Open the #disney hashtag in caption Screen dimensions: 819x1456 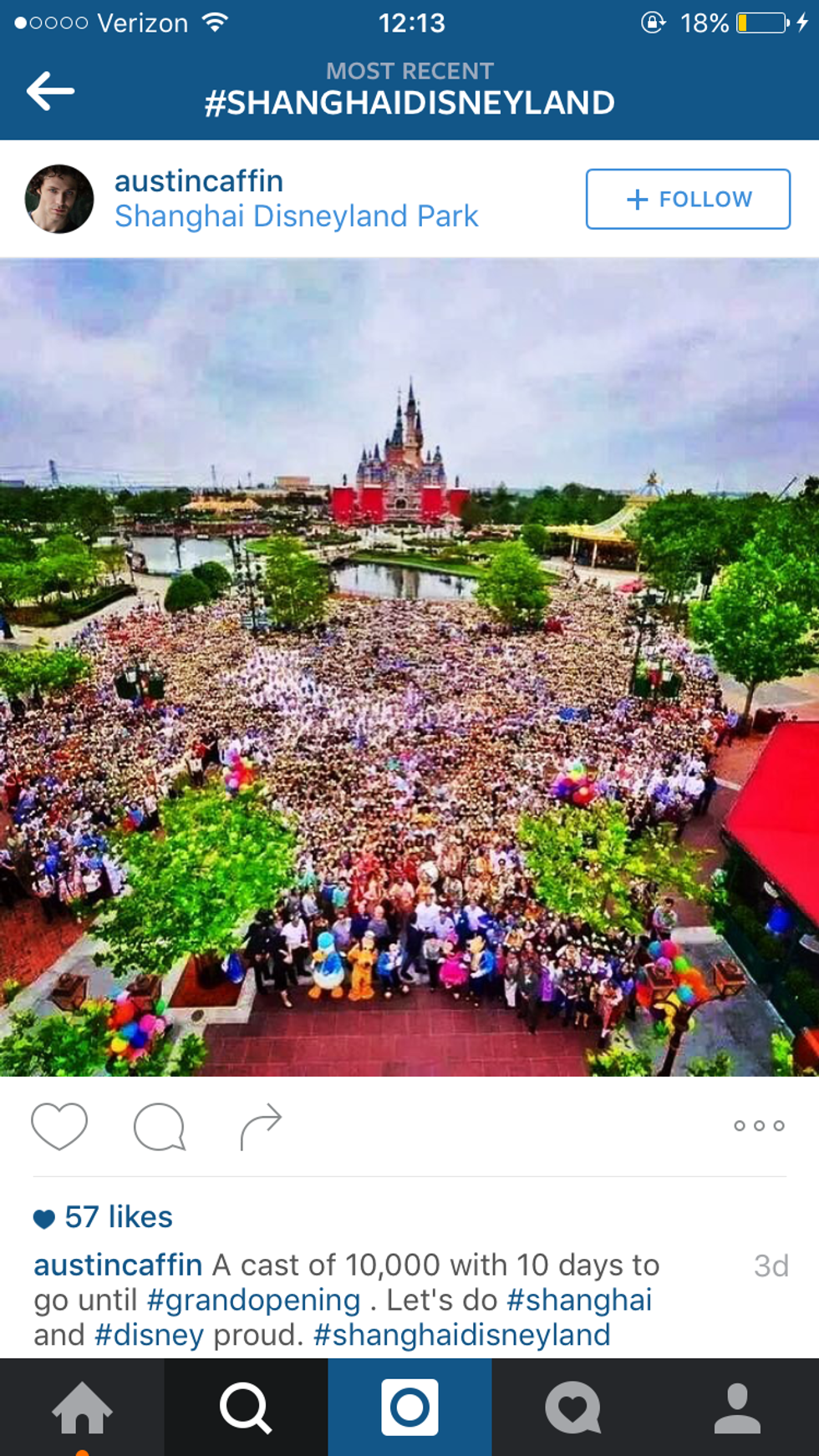tap(149, 1335)
